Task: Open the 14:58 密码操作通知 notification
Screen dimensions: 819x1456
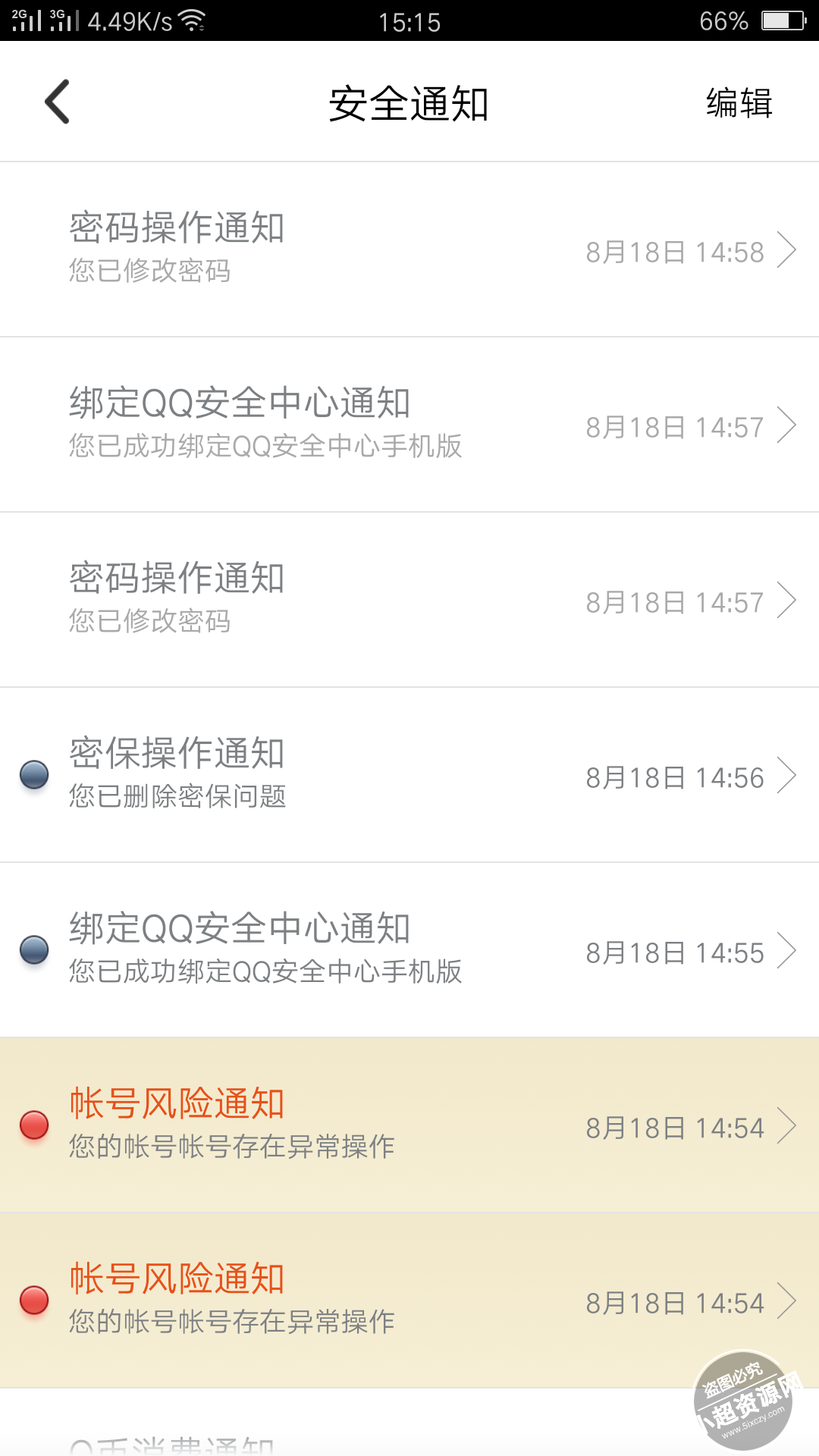Action: click(409, 249)
